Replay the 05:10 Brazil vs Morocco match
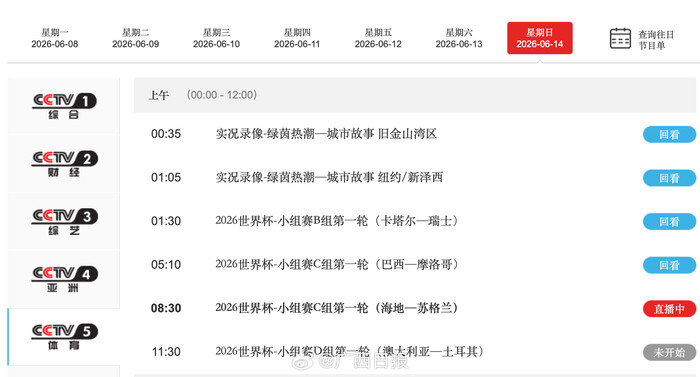 tap(669, 265)
